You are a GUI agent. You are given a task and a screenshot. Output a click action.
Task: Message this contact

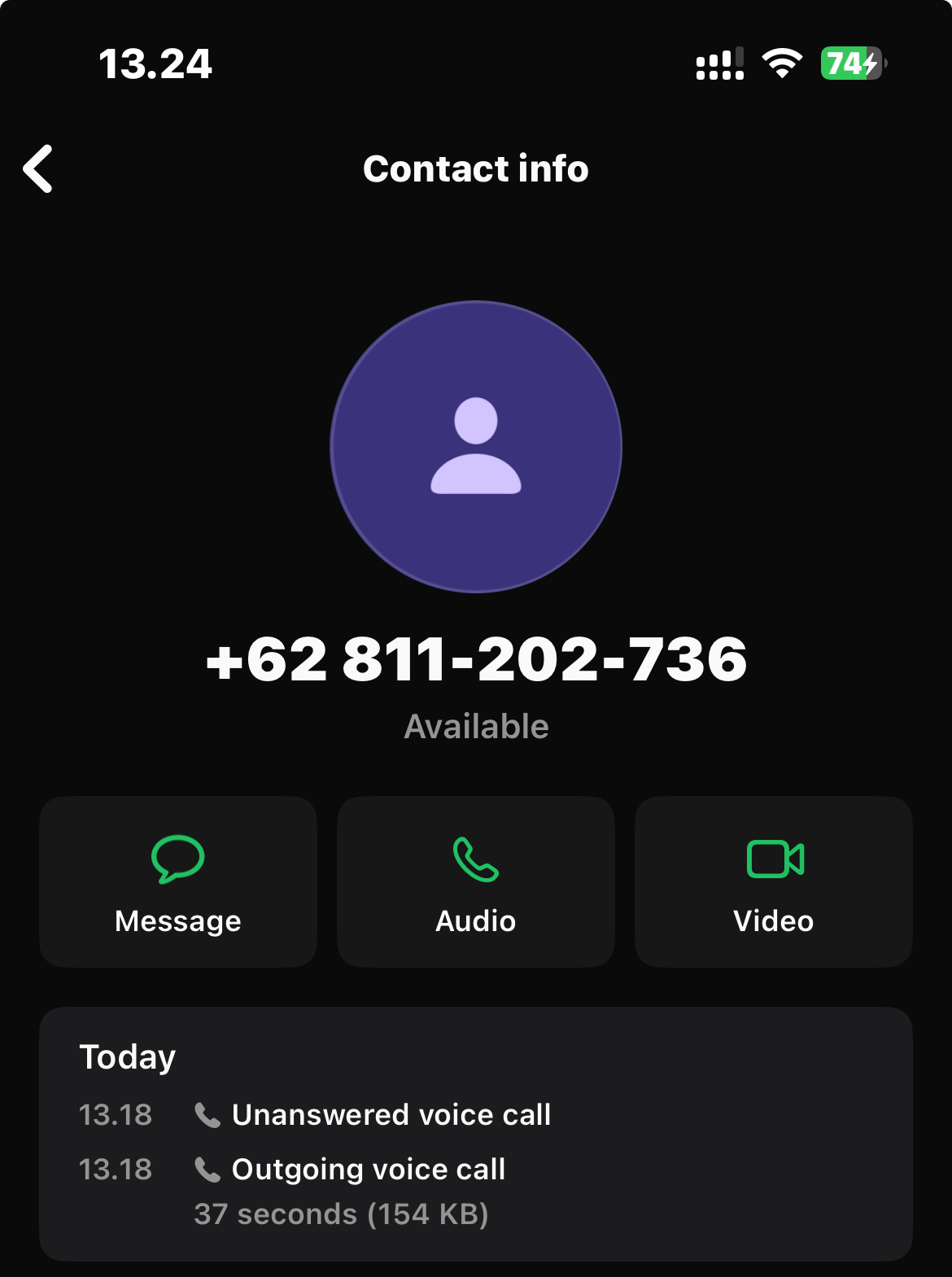[178, 881]
